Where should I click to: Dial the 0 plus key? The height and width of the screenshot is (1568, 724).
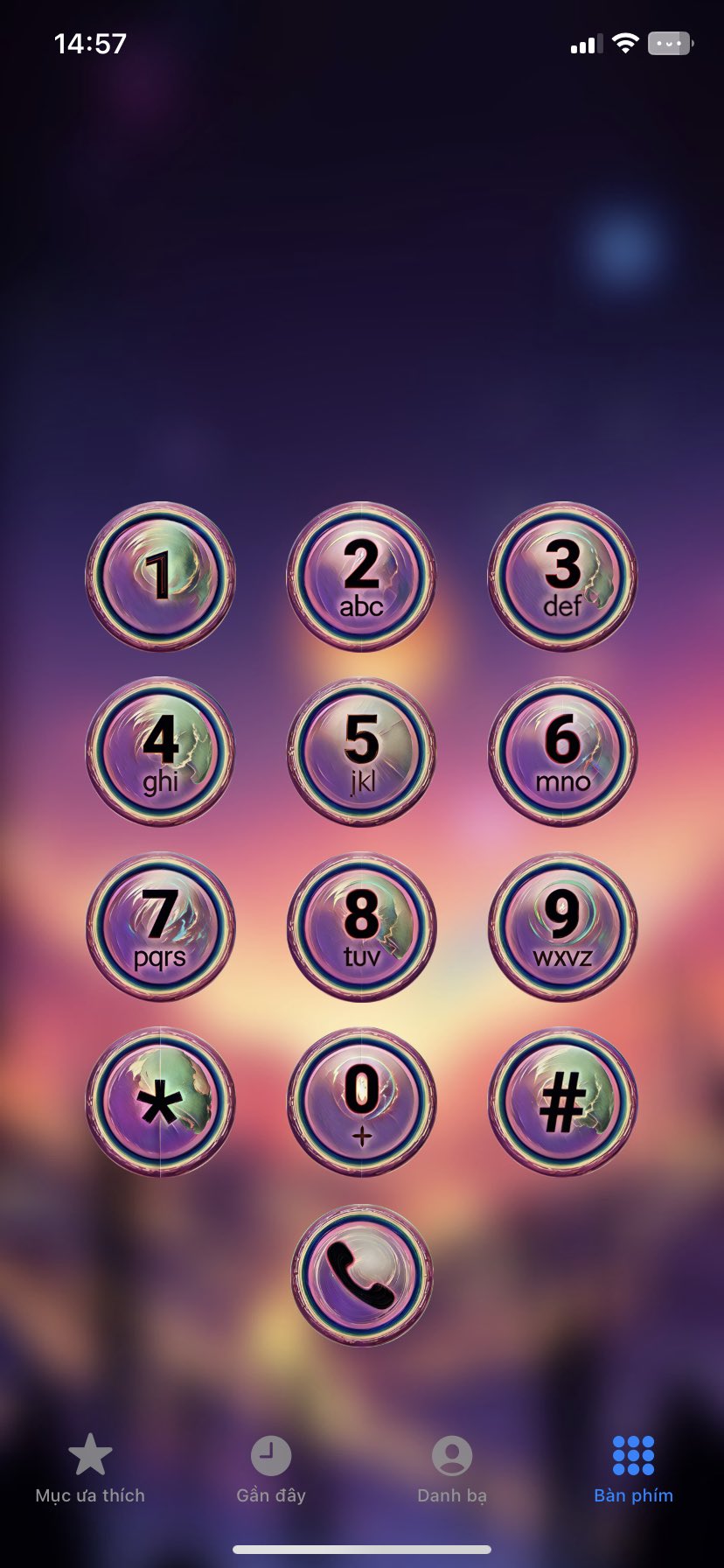point(361,1102)
